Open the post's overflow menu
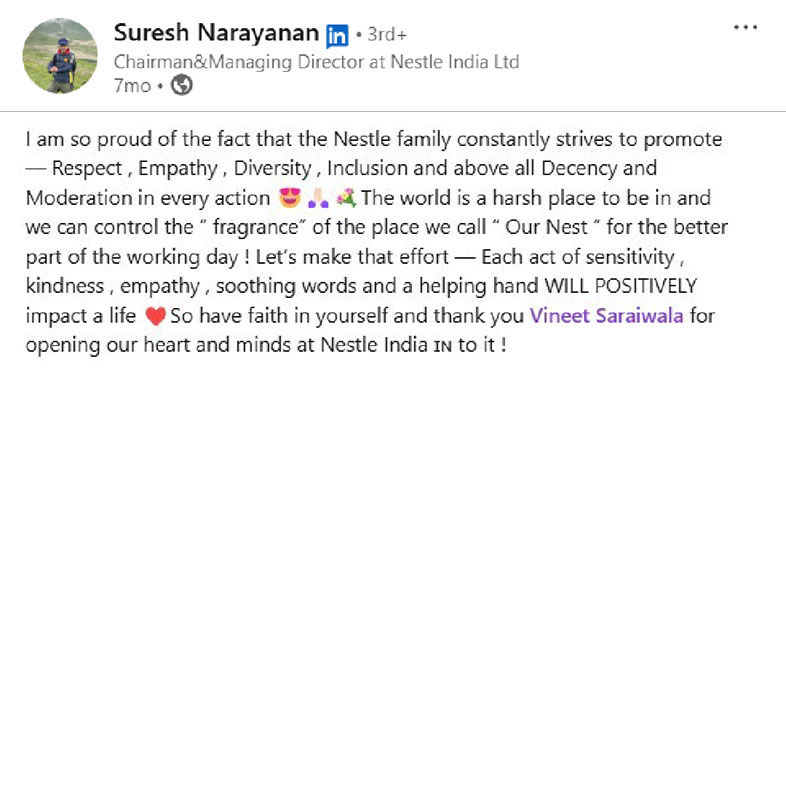The image size is (786, 800). tap(745, 28)
